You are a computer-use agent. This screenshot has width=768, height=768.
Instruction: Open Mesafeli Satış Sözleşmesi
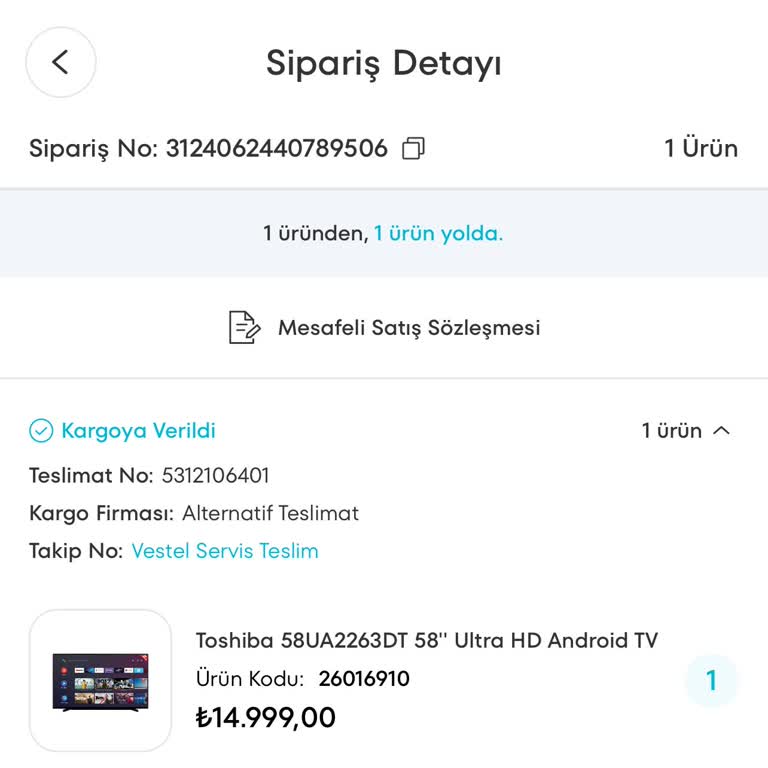click(x=384, y=327)
